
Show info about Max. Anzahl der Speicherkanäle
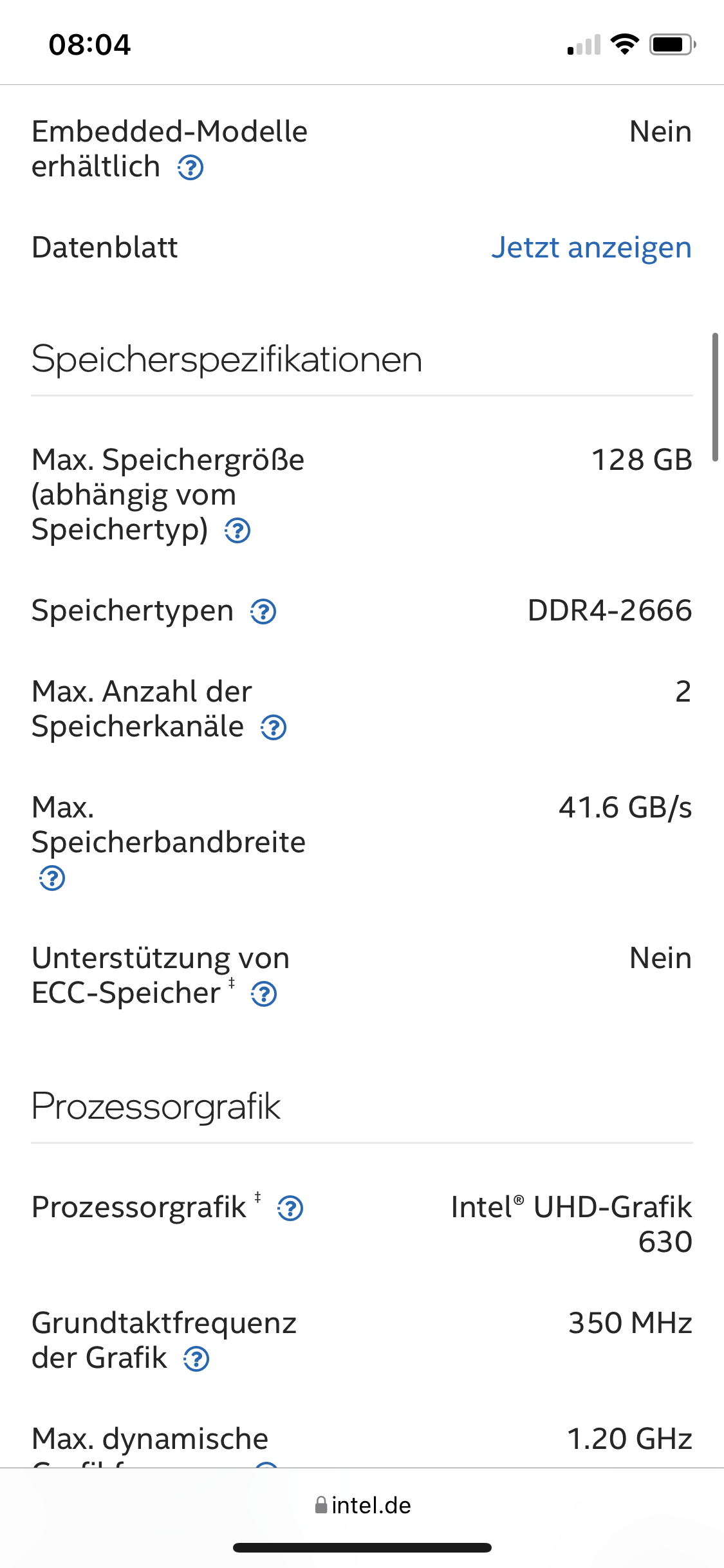coord(274,727)
